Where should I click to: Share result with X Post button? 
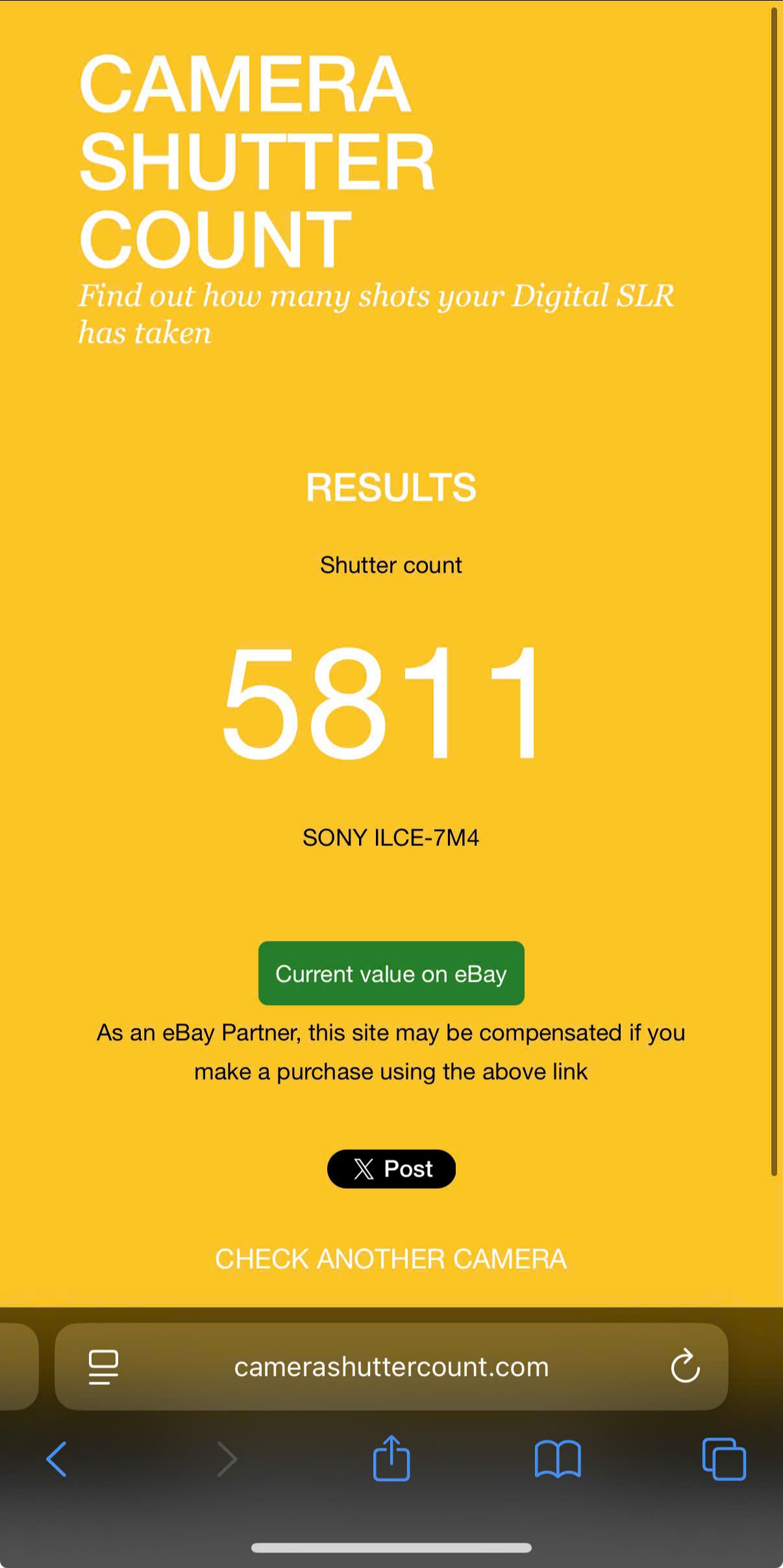click(391, 1169)
